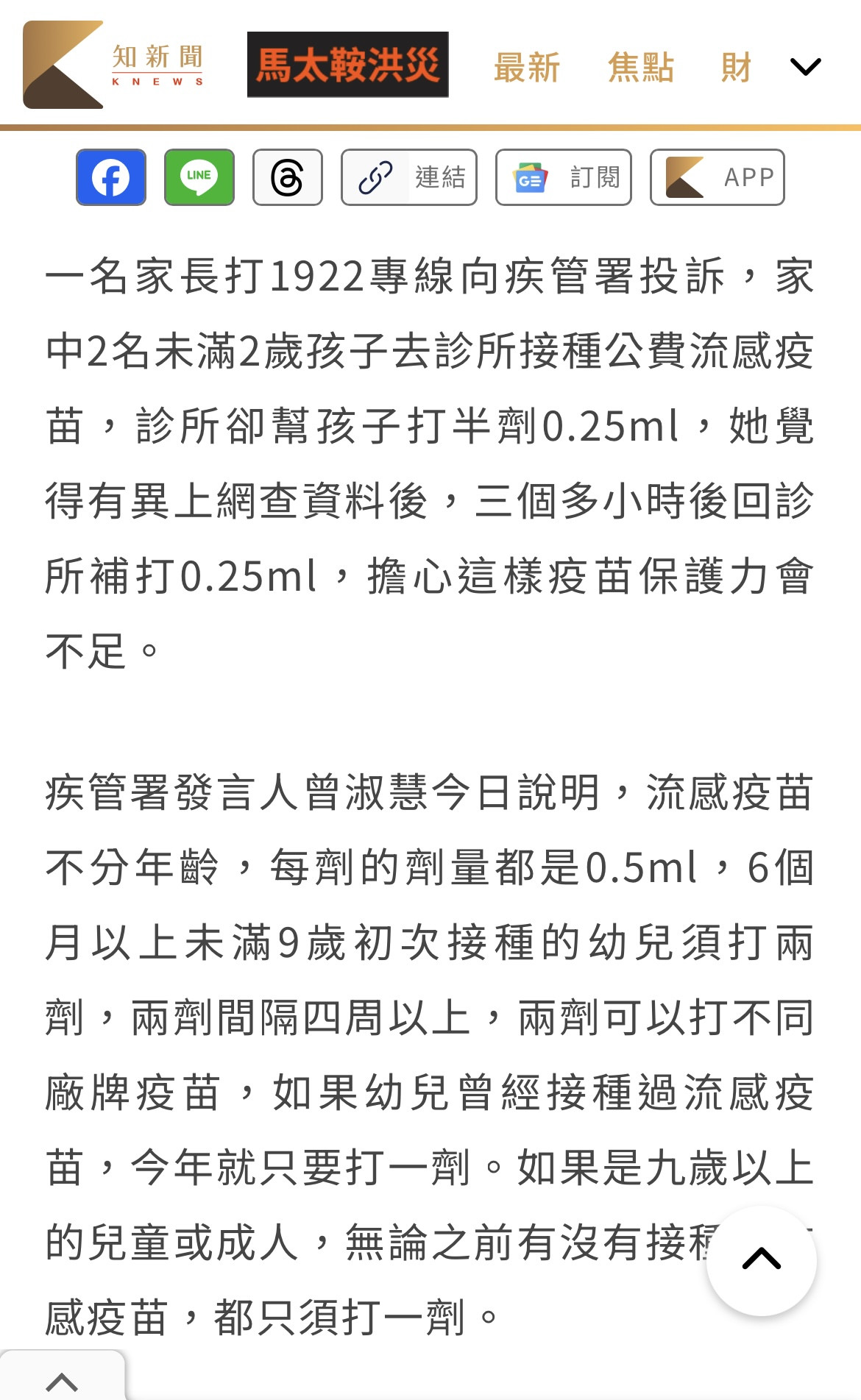Share this article on Facebook

click(111, 177)
